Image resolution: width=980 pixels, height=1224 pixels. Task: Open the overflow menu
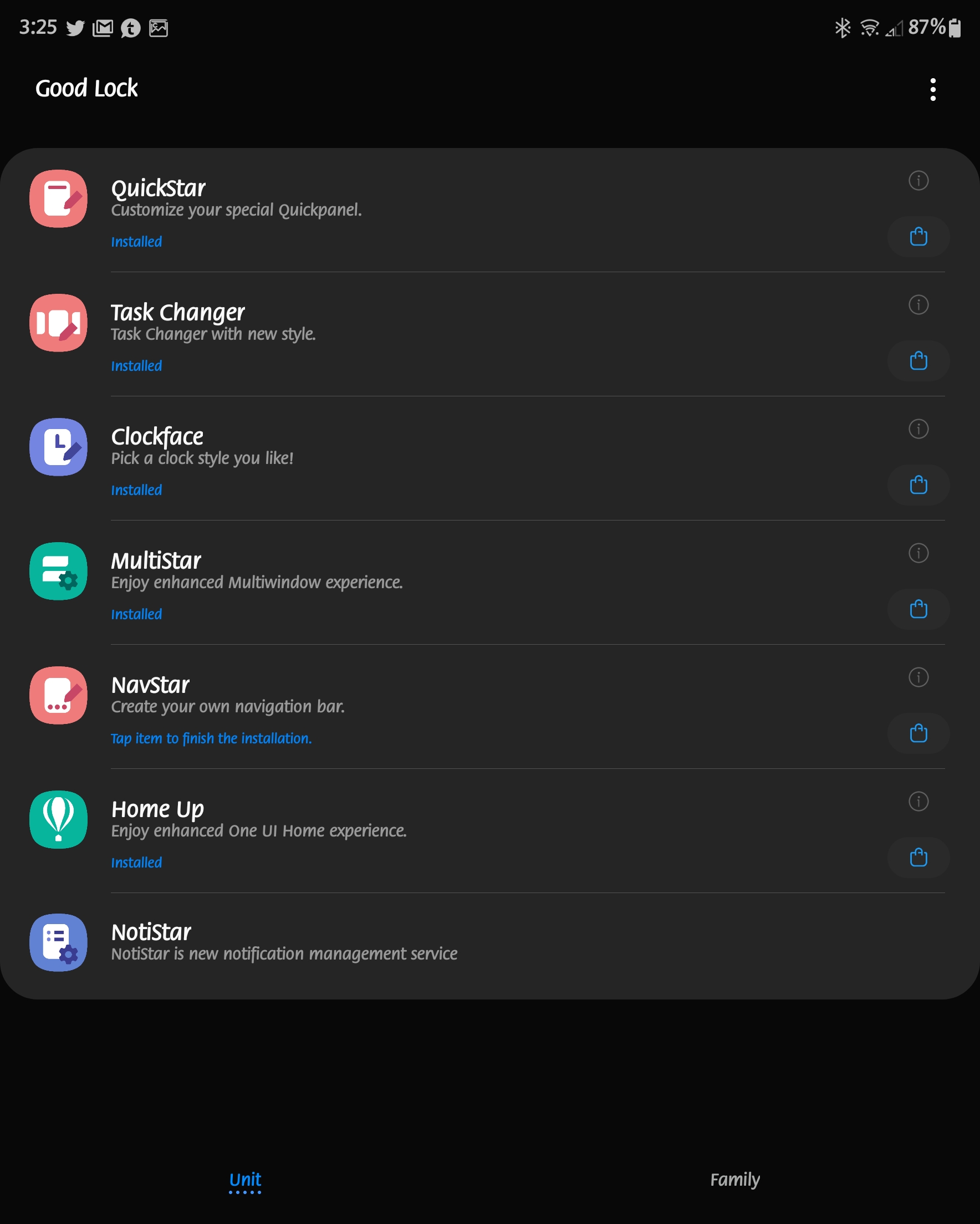click(932, 90)
